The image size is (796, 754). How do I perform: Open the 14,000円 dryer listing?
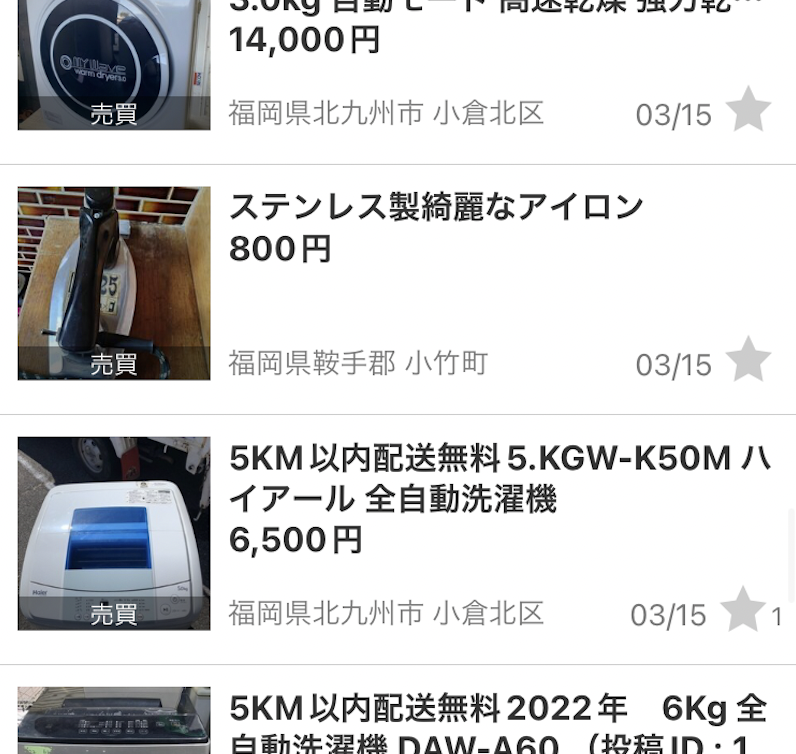click(400, 40)
